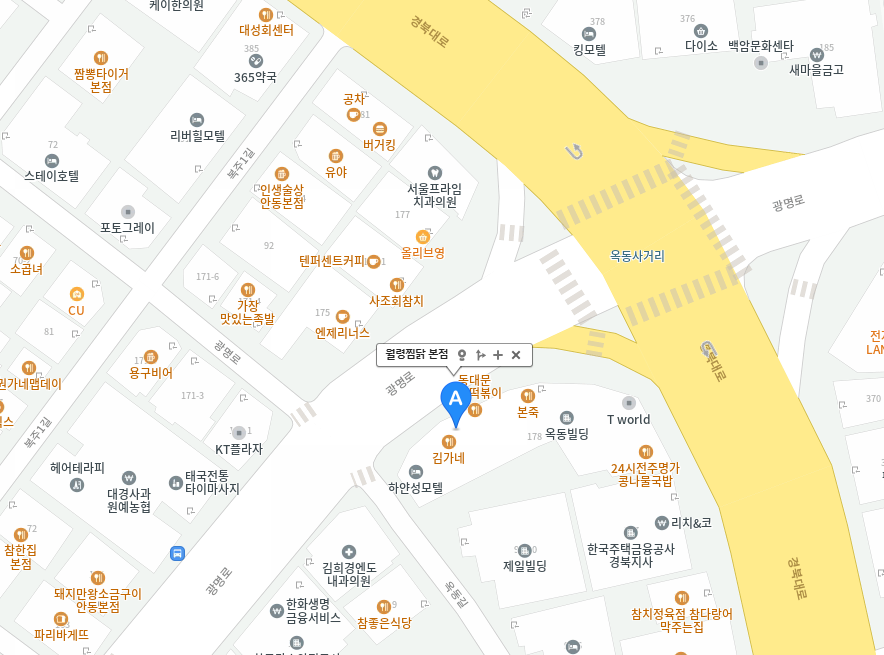
Task: Open the 김가네 restaurant marker
Action: click(448, 442)
